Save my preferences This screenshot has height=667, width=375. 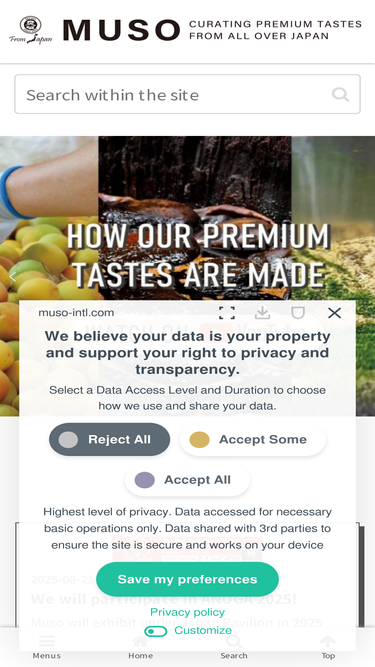[x=187, y=579]
